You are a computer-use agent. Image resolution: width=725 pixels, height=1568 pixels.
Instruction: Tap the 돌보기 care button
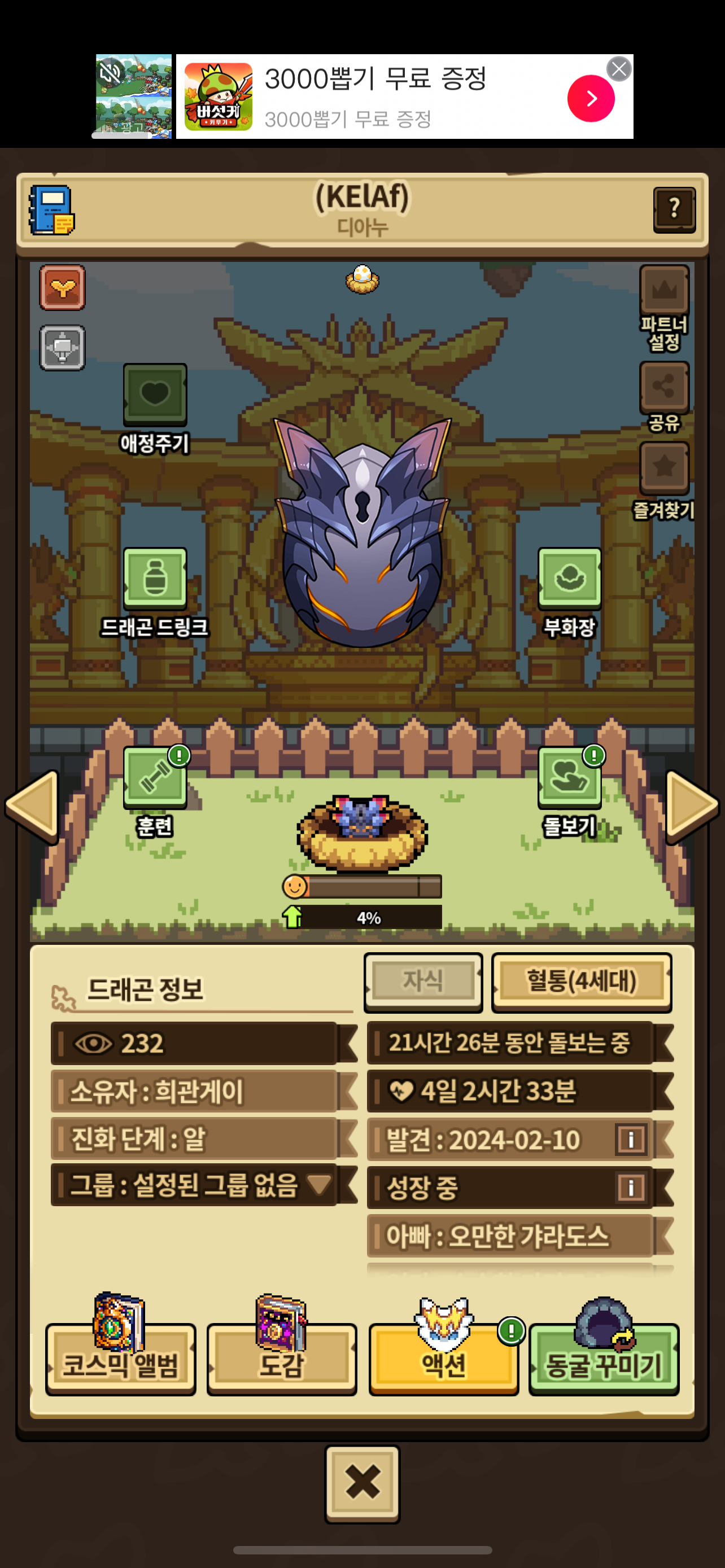(x=569, y=777)
